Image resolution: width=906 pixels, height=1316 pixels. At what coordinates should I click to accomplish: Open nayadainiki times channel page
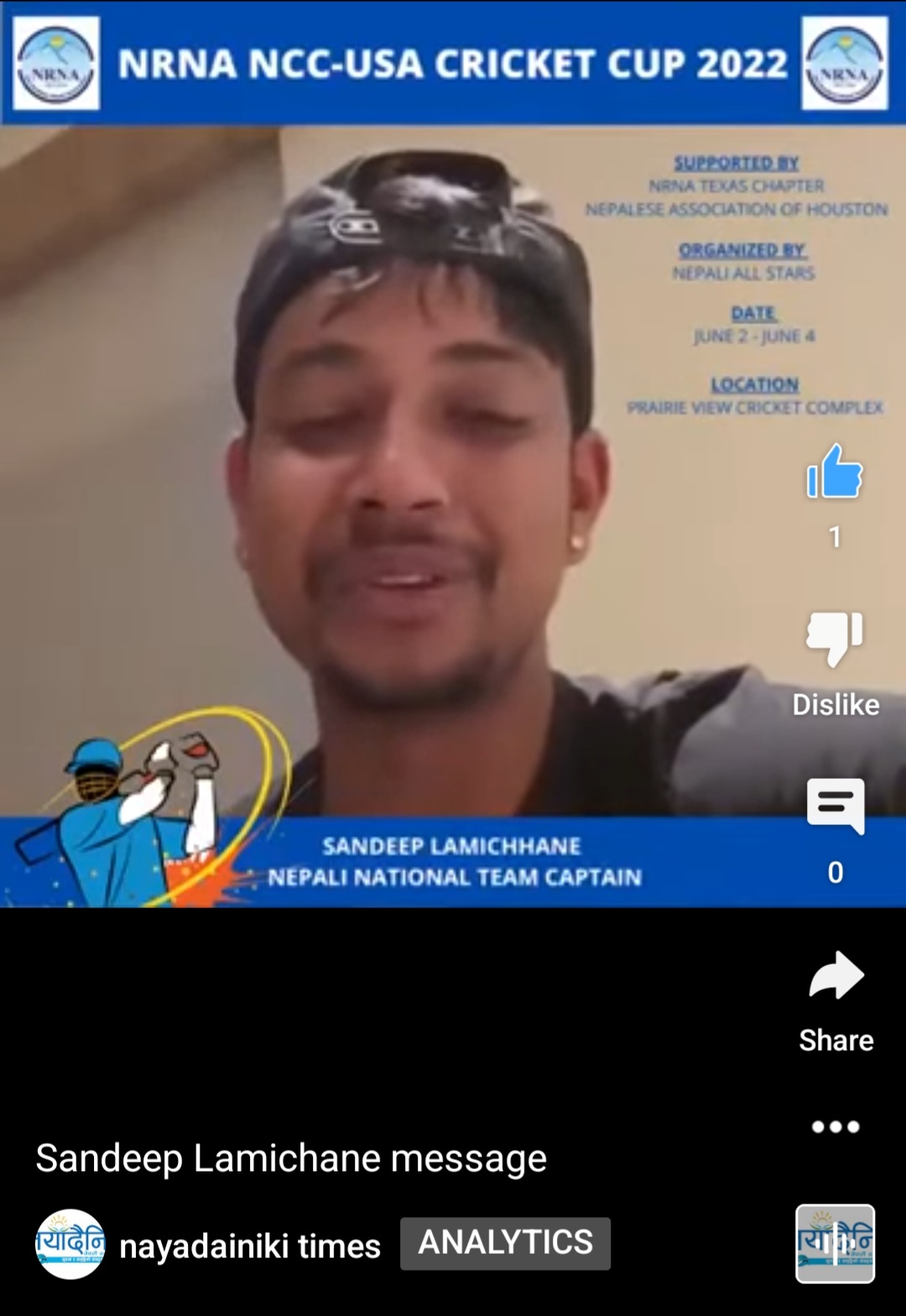(249, 1245)
